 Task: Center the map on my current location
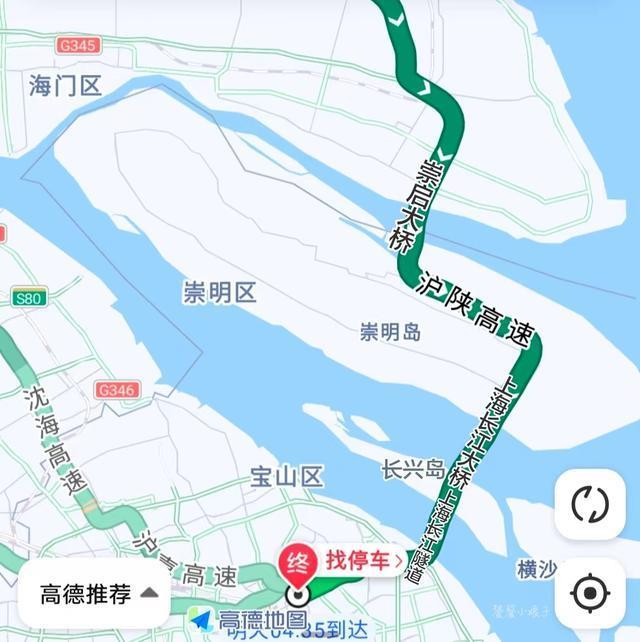[x=590, y=593]
